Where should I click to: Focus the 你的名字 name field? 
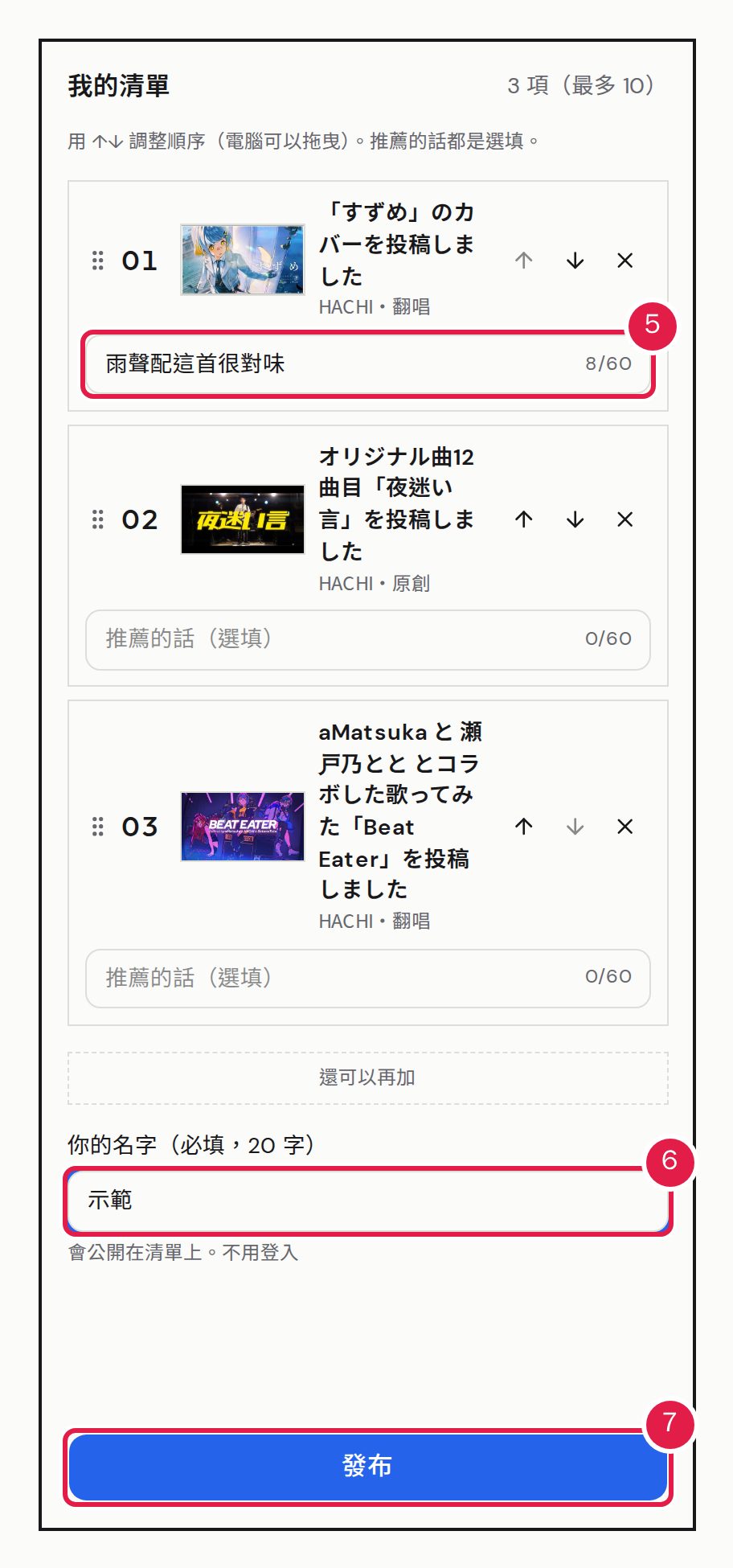[368, 1201]
